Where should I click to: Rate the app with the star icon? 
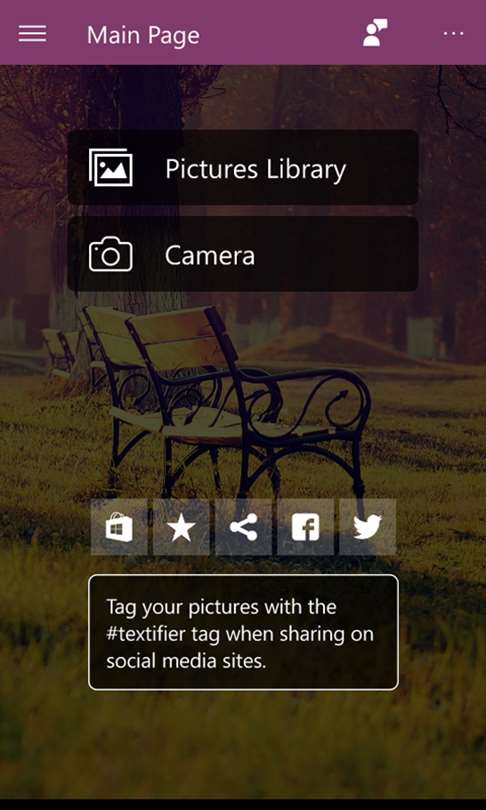point(181,527)
